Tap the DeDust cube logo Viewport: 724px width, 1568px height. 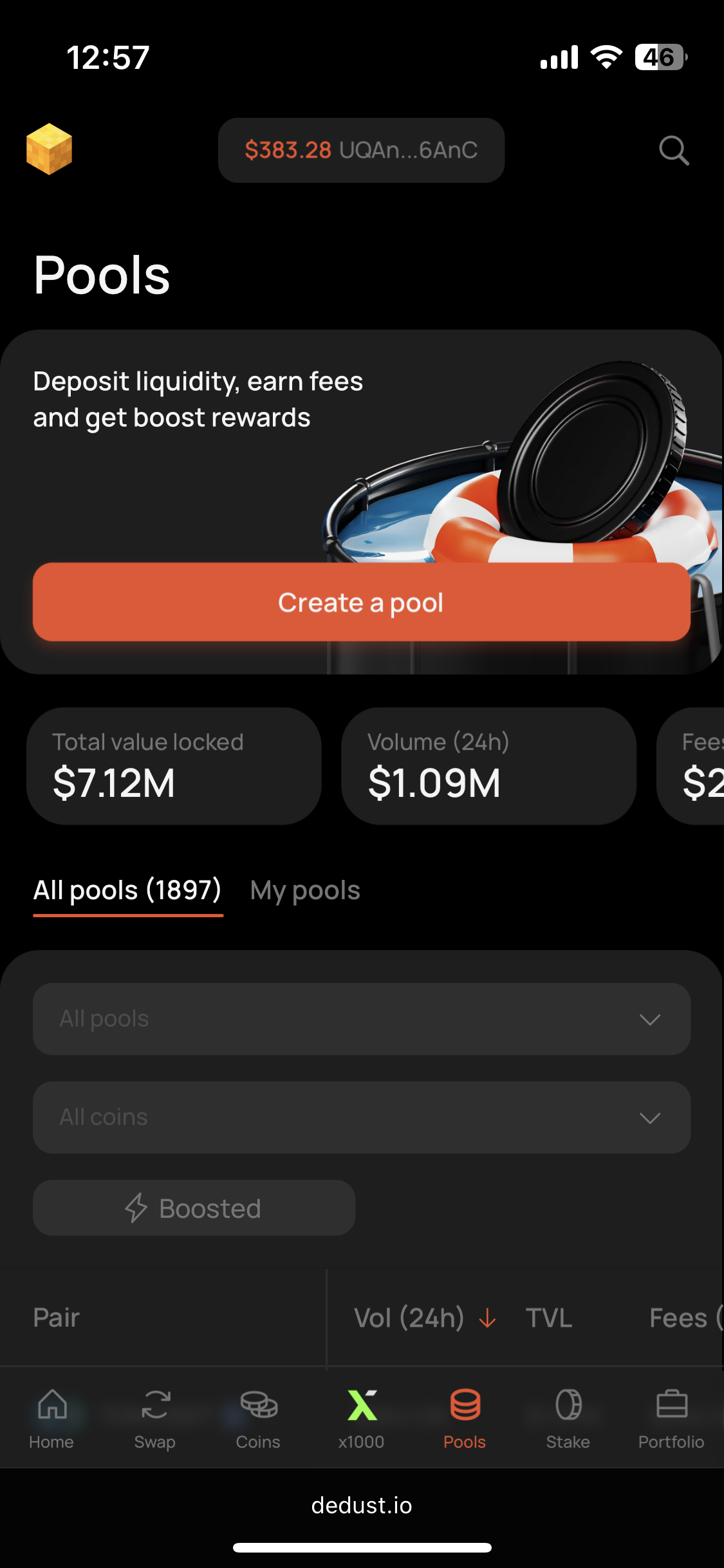point(49,149)
